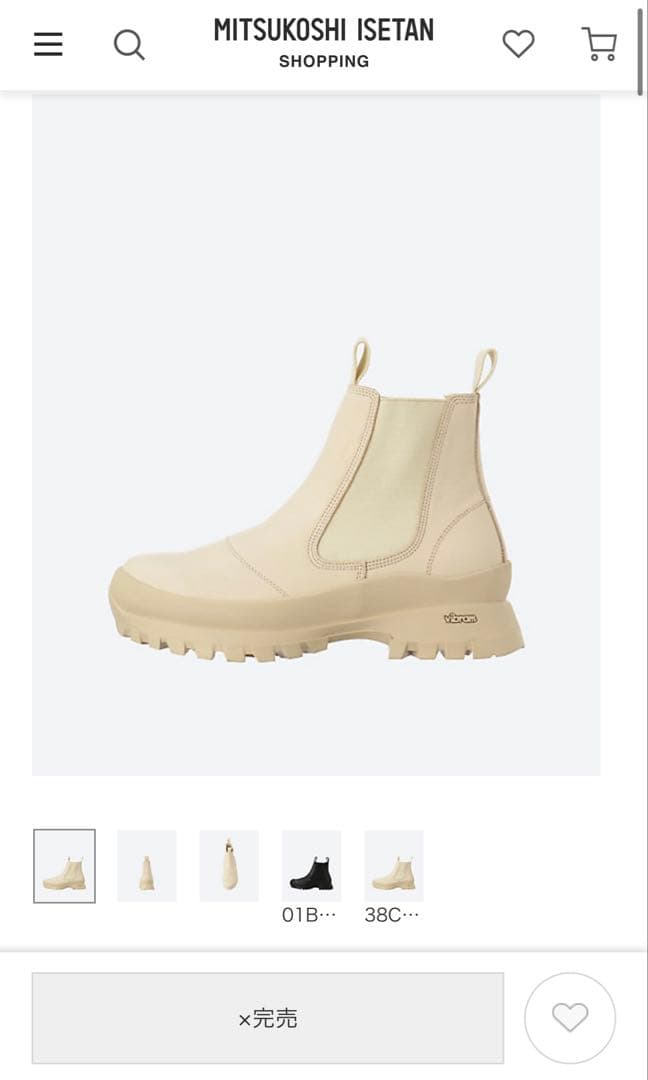The image size is (648, 1080).
Task: Open the search icon
Action: [129, 44]
